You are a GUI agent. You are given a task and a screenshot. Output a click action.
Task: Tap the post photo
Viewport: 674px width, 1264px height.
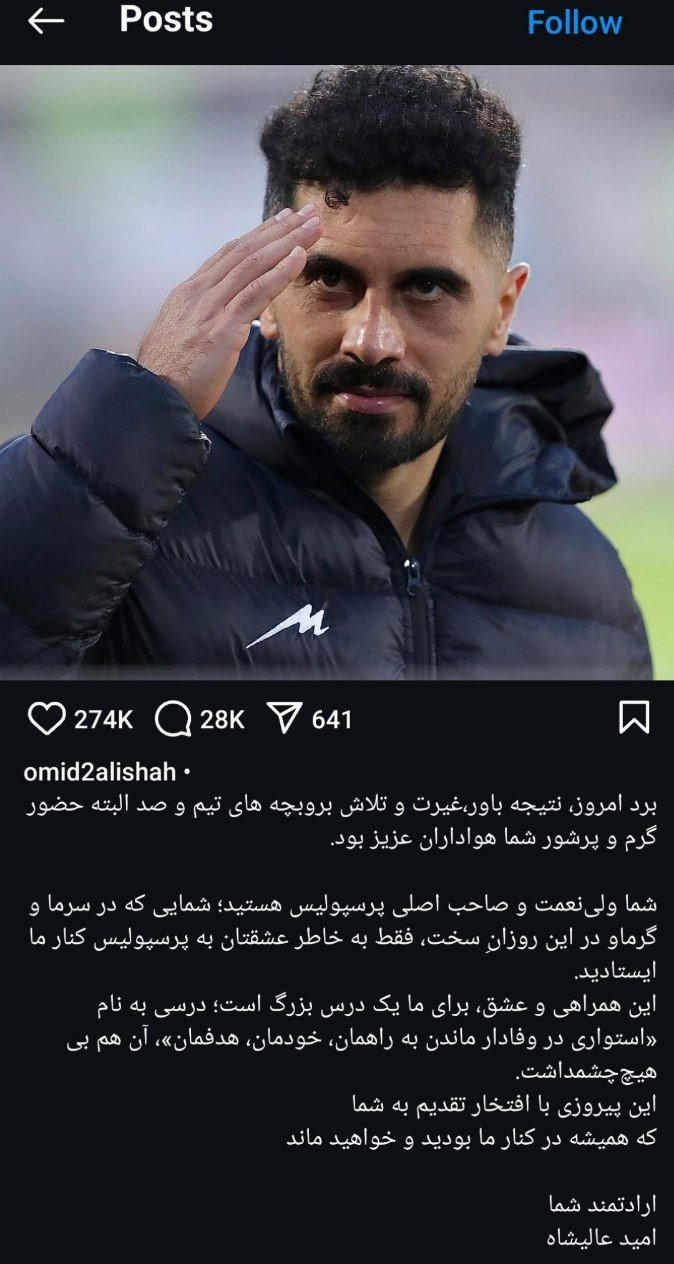pyautogui.click(x=337, y=372)
